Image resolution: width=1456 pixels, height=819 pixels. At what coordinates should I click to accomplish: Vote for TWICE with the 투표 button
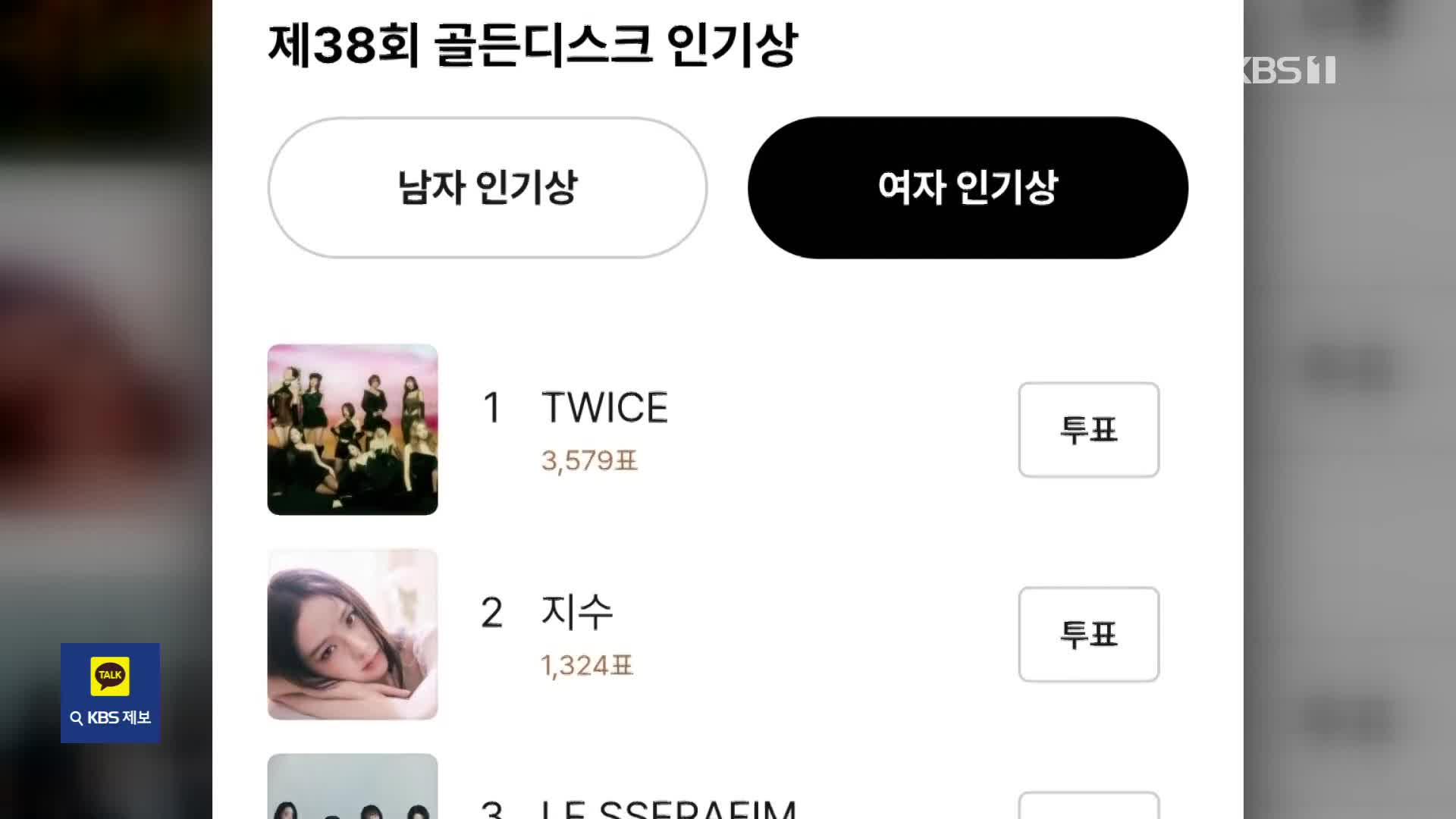1088,430
